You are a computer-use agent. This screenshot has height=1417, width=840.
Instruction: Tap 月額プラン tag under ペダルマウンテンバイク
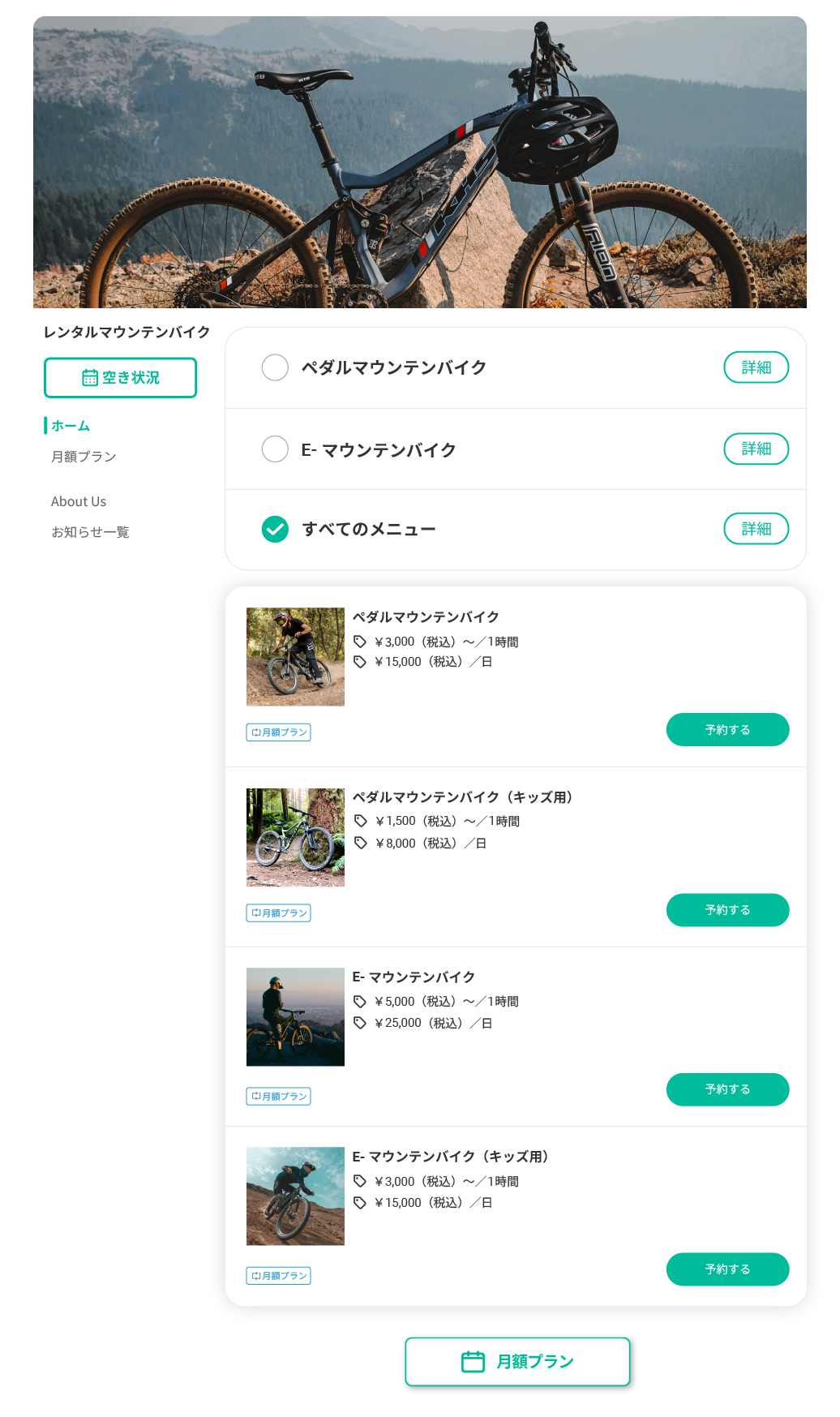click(279, 732)
